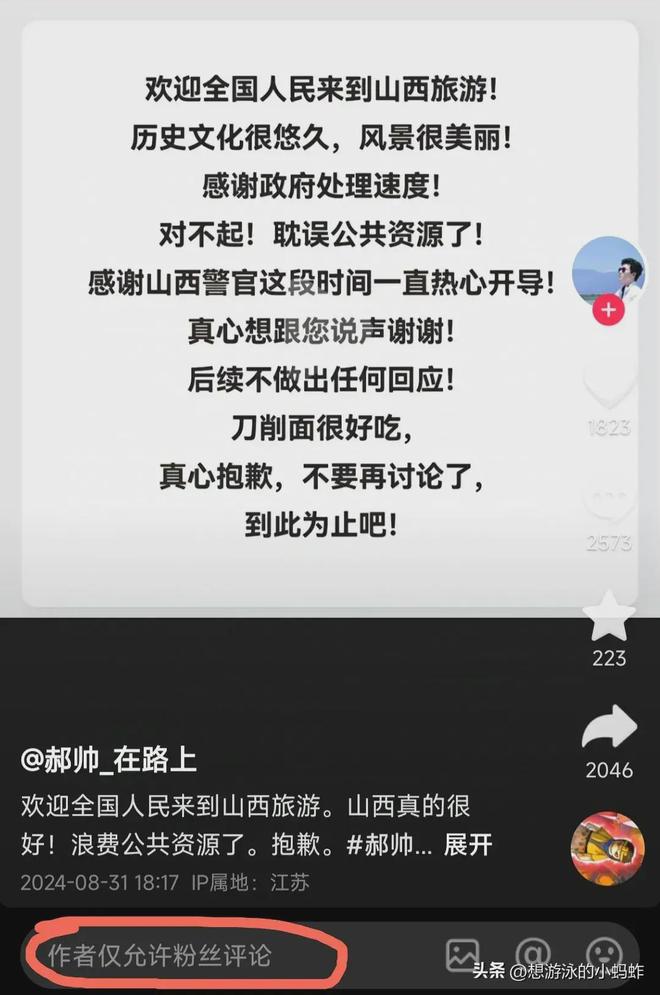Screen dimensions: 660x995
Task: Expand the caption with 展开
Action: pos(469,844)
